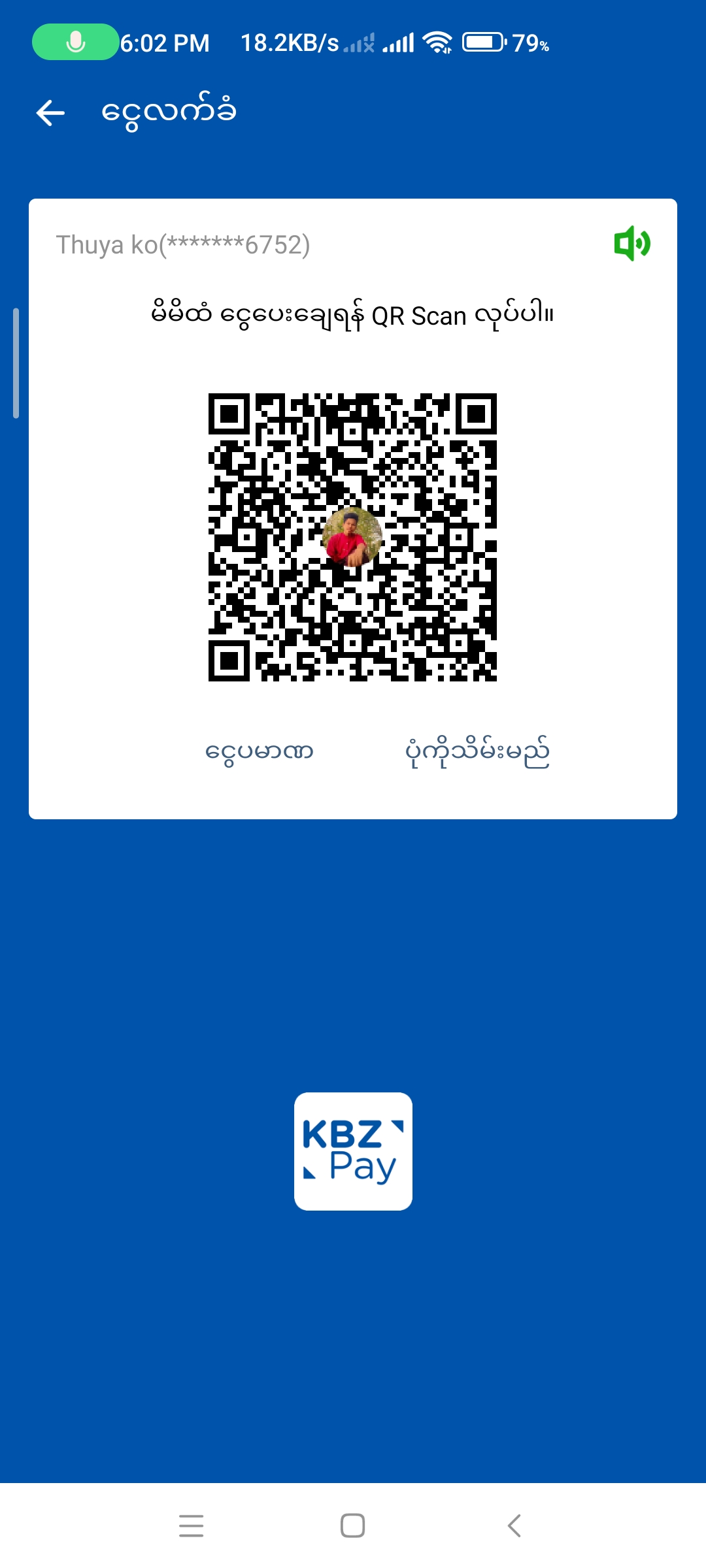This screenshot has height=1568, width=706.
Task: Tap the system back button
Action: click(514, 1526)
